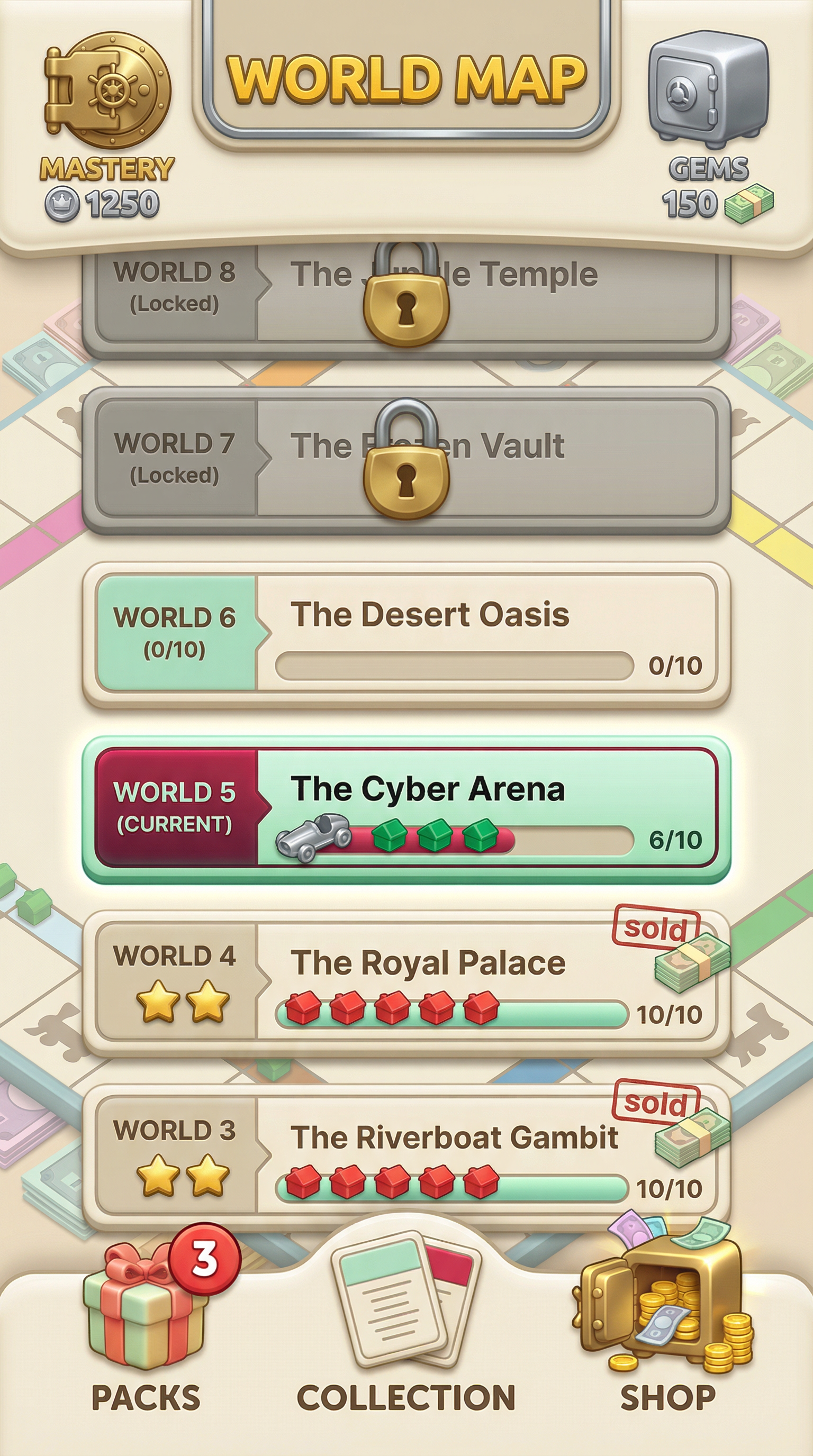Select World 3 The Riverboat Gambit
Viewport: 813px width, 1456px height.
click(406, 1157)
